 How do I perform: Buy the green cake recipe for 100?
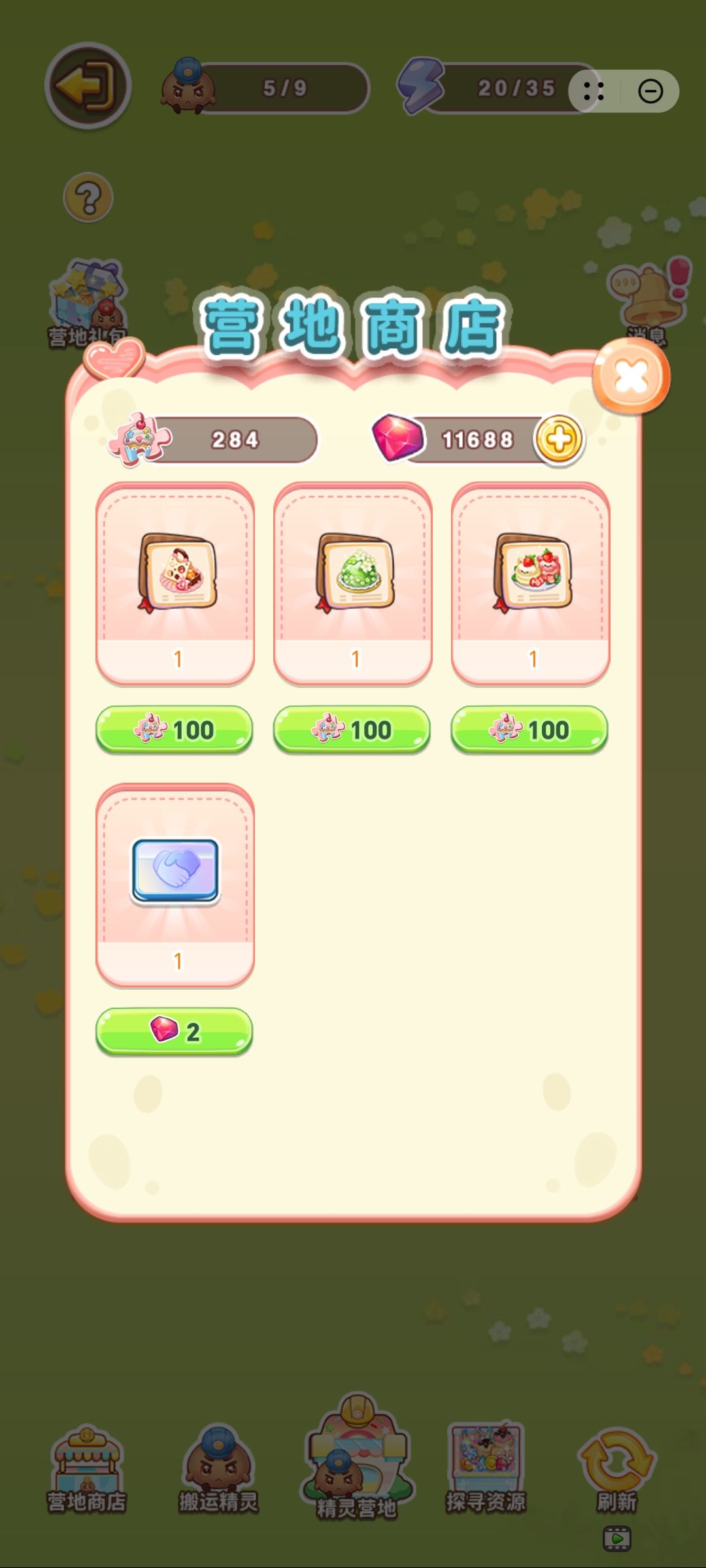pyautogui.click(x=352, y=729)
